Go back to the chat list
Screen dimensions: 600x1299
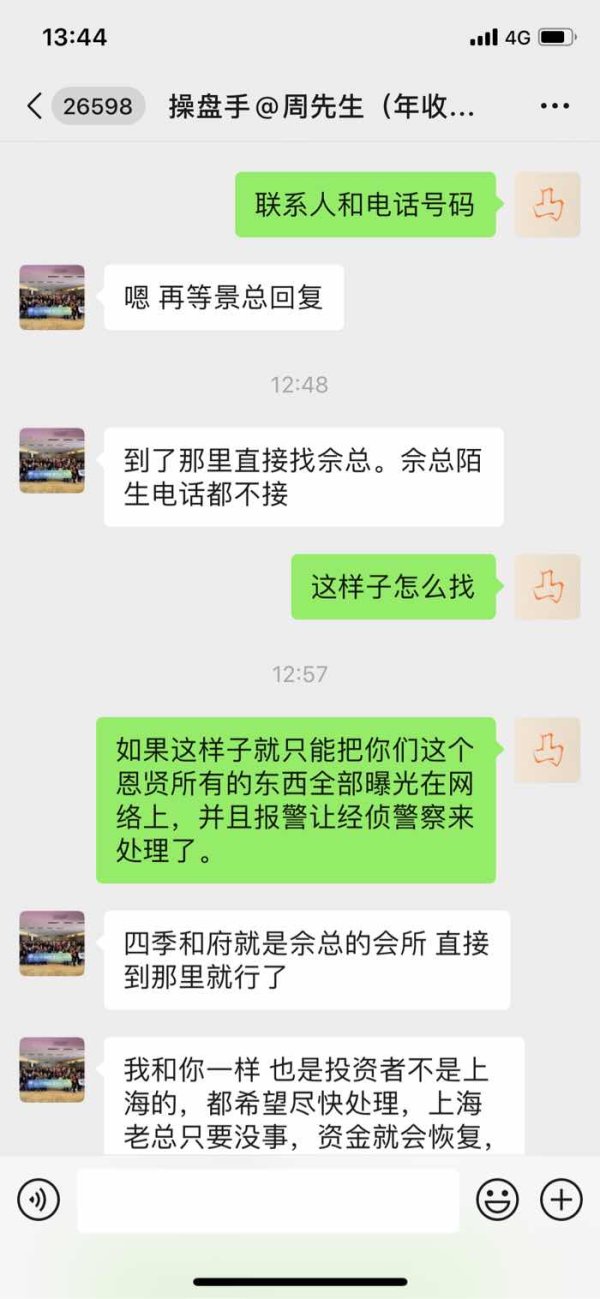point(34,106)
